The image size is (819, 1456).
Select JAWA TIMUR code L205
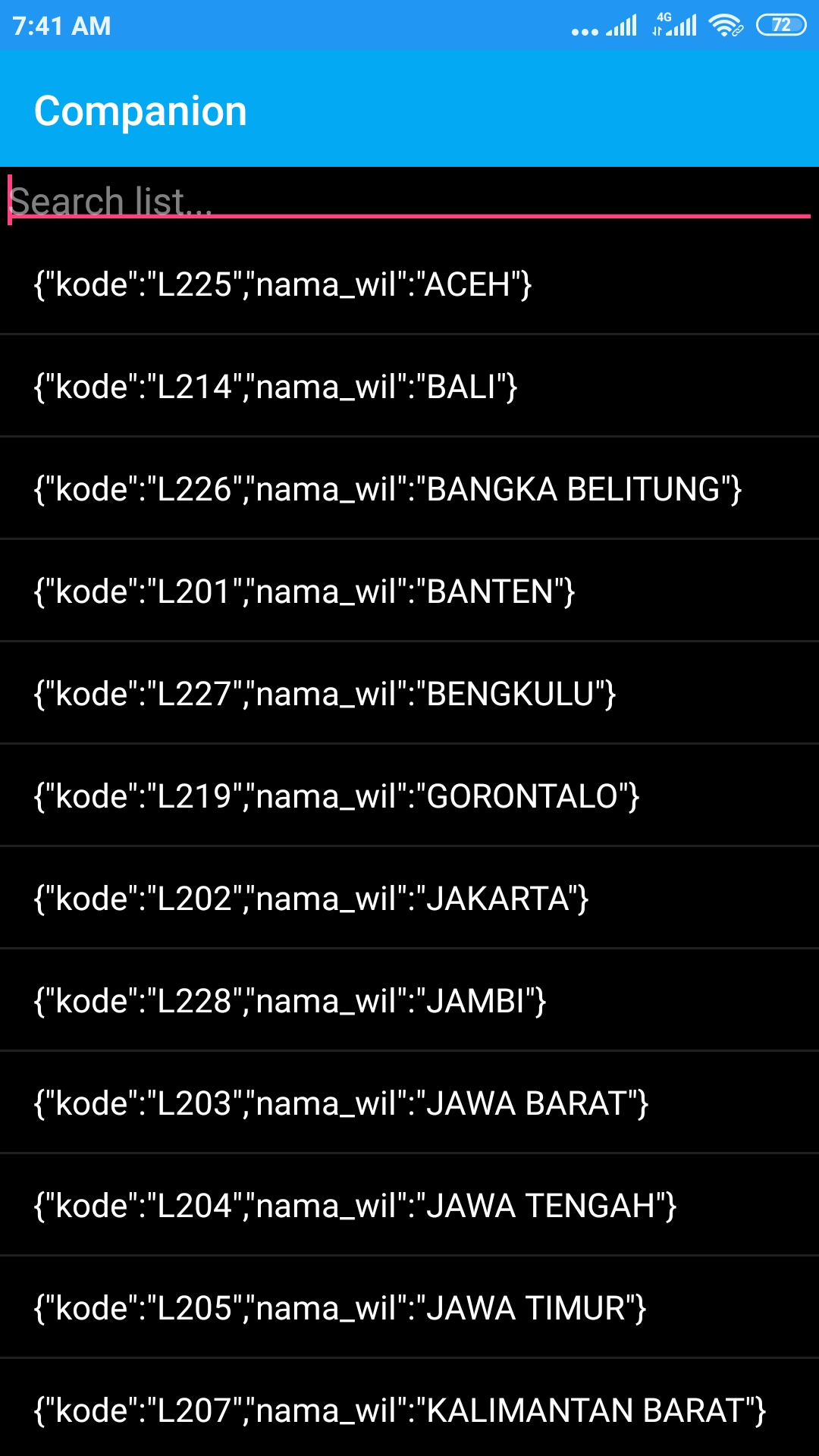pyautogui.click(x=409, y=1307)
